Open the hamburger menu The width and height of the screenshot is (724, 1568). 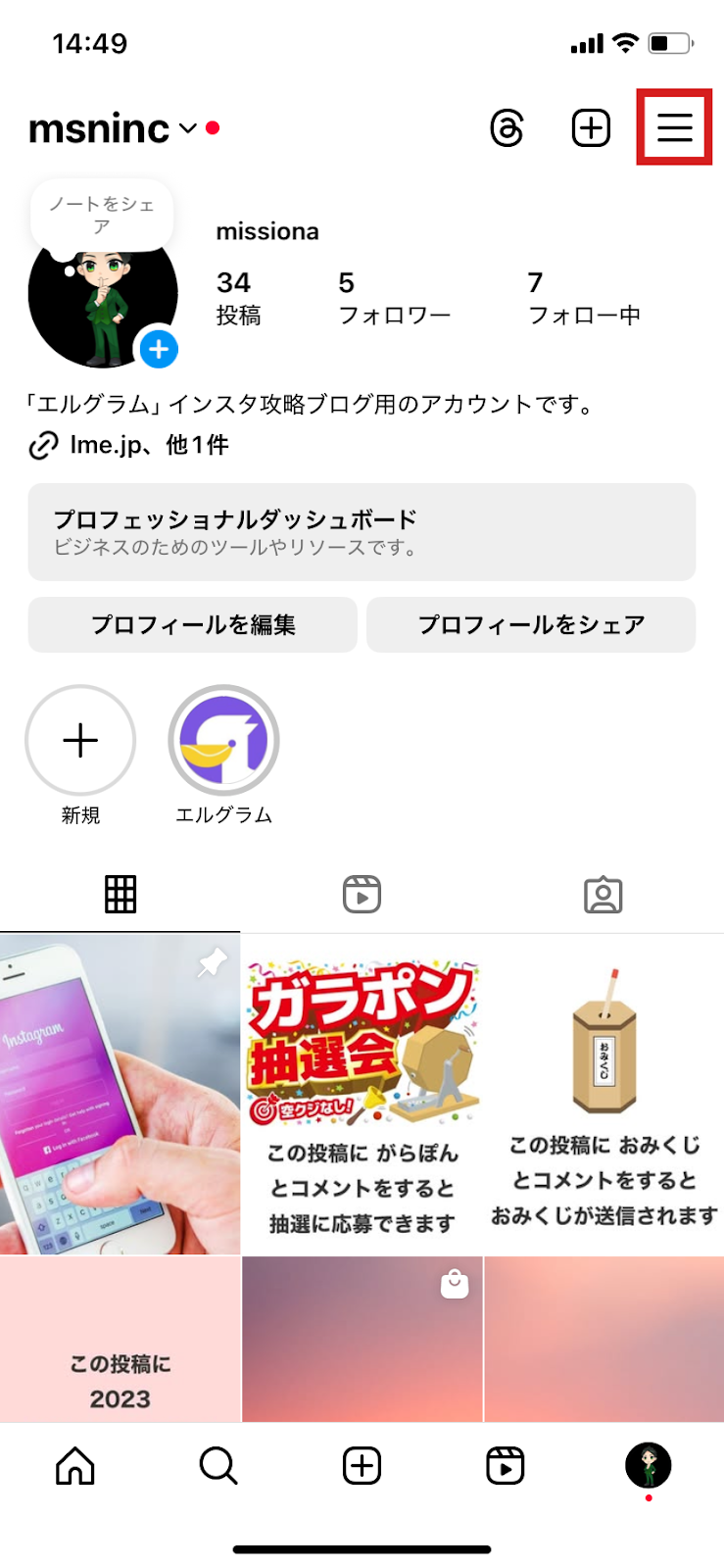[674, 127]
